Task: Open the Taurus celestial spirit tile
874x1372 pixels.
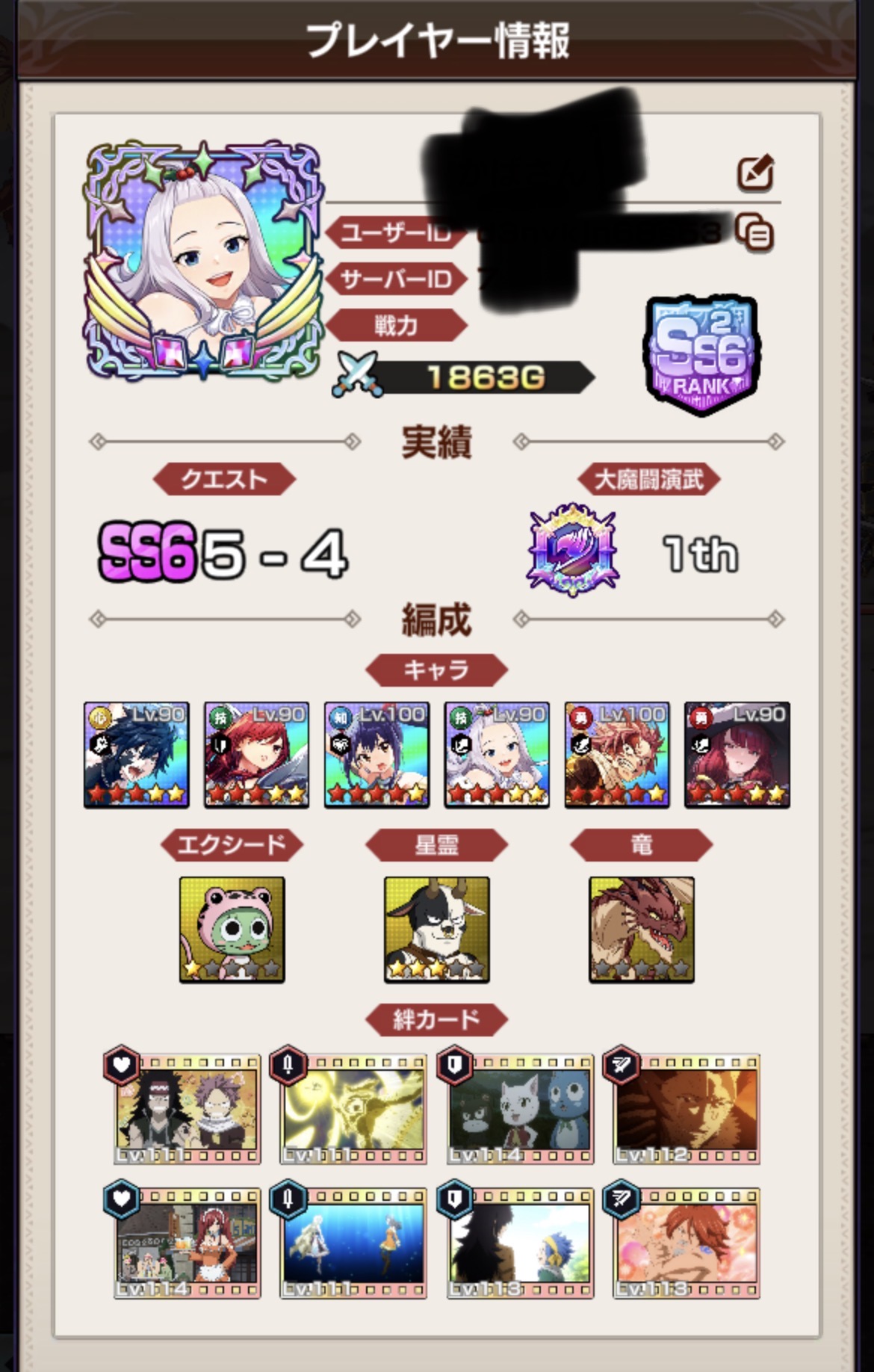Action: pyautogui.click(x=436, y=930)
